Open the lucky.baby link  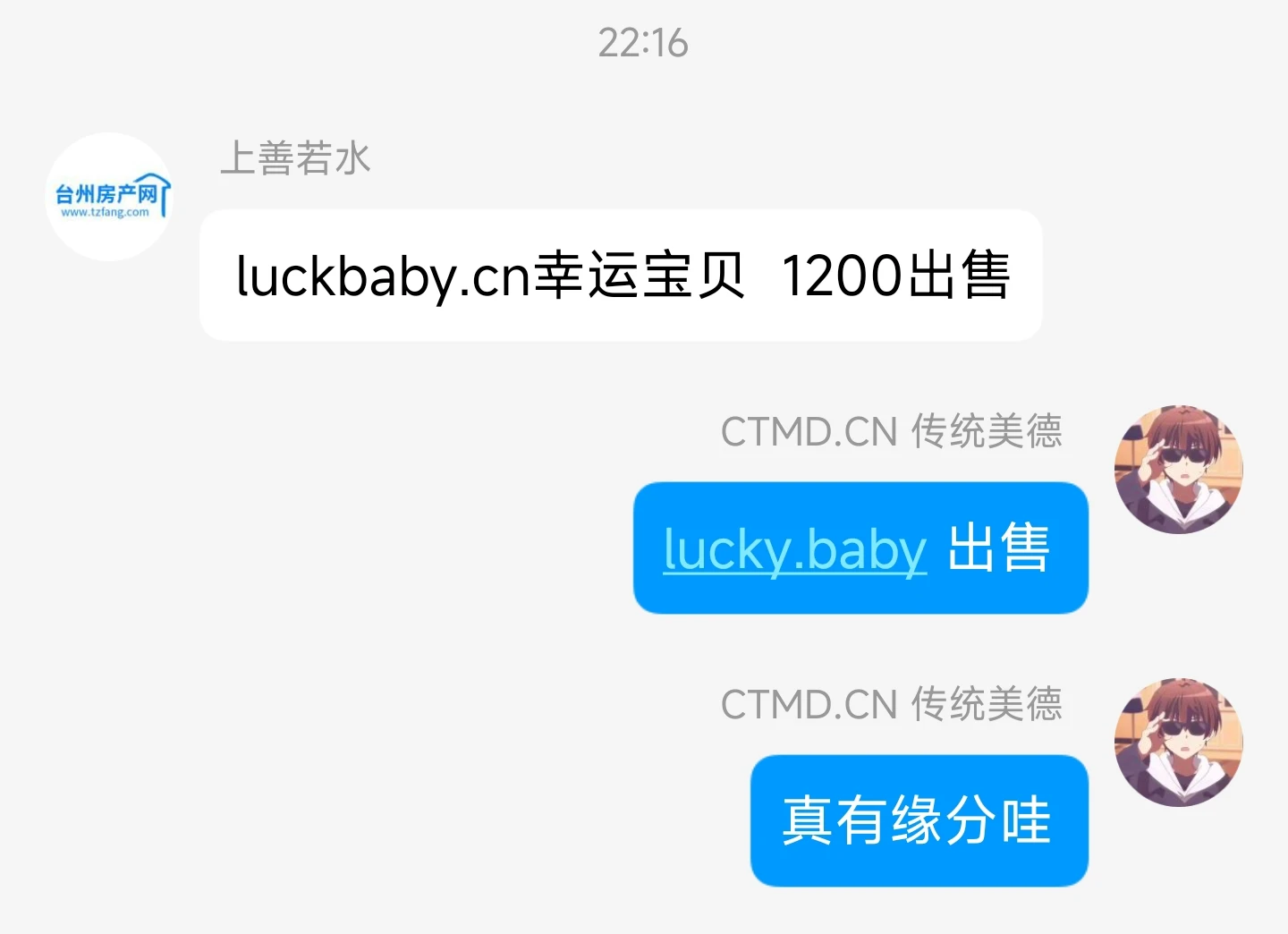tap(794, 549)
